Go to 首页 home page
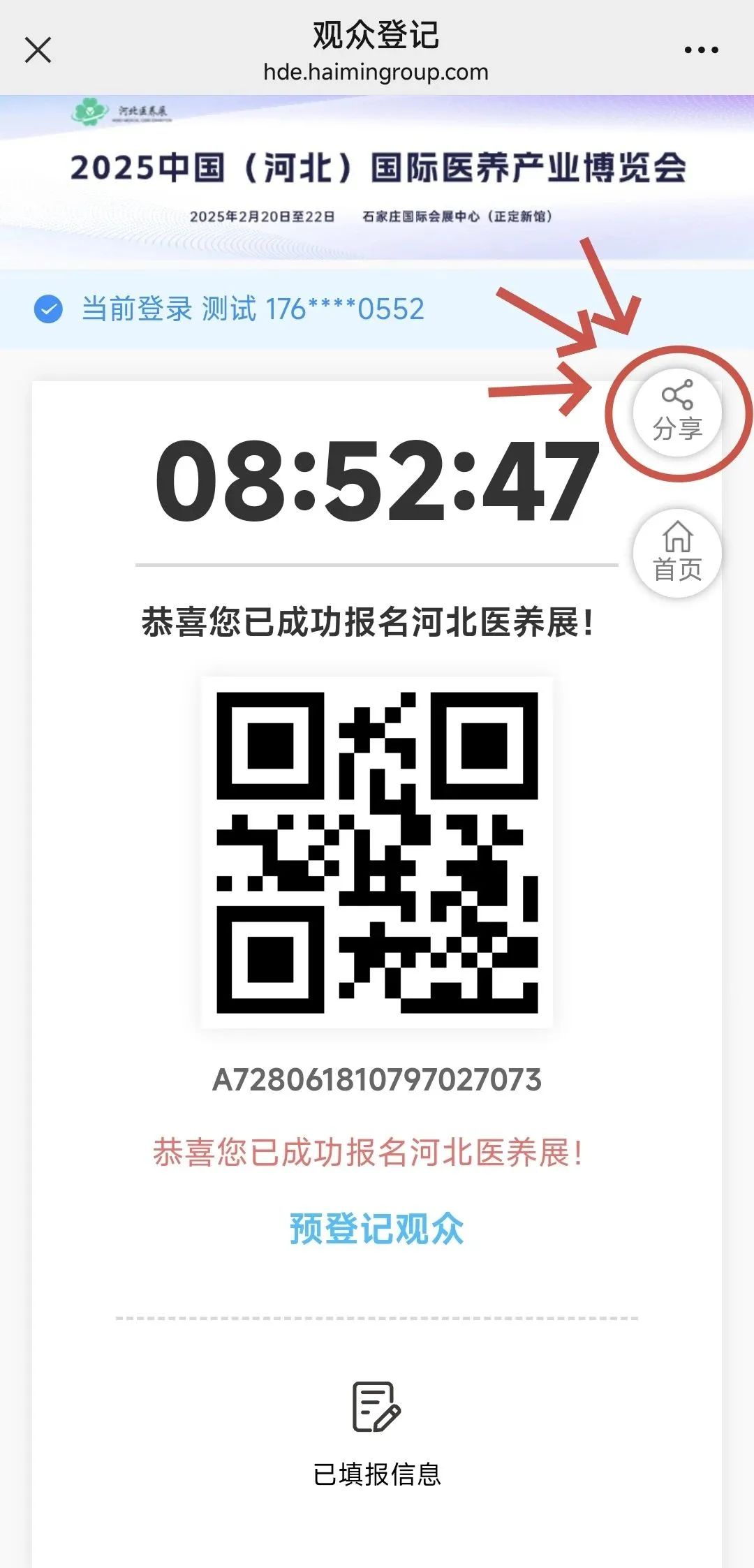The height and width of the screenshot is (1568, 754). pyautogui.click(x=677, y=553)
